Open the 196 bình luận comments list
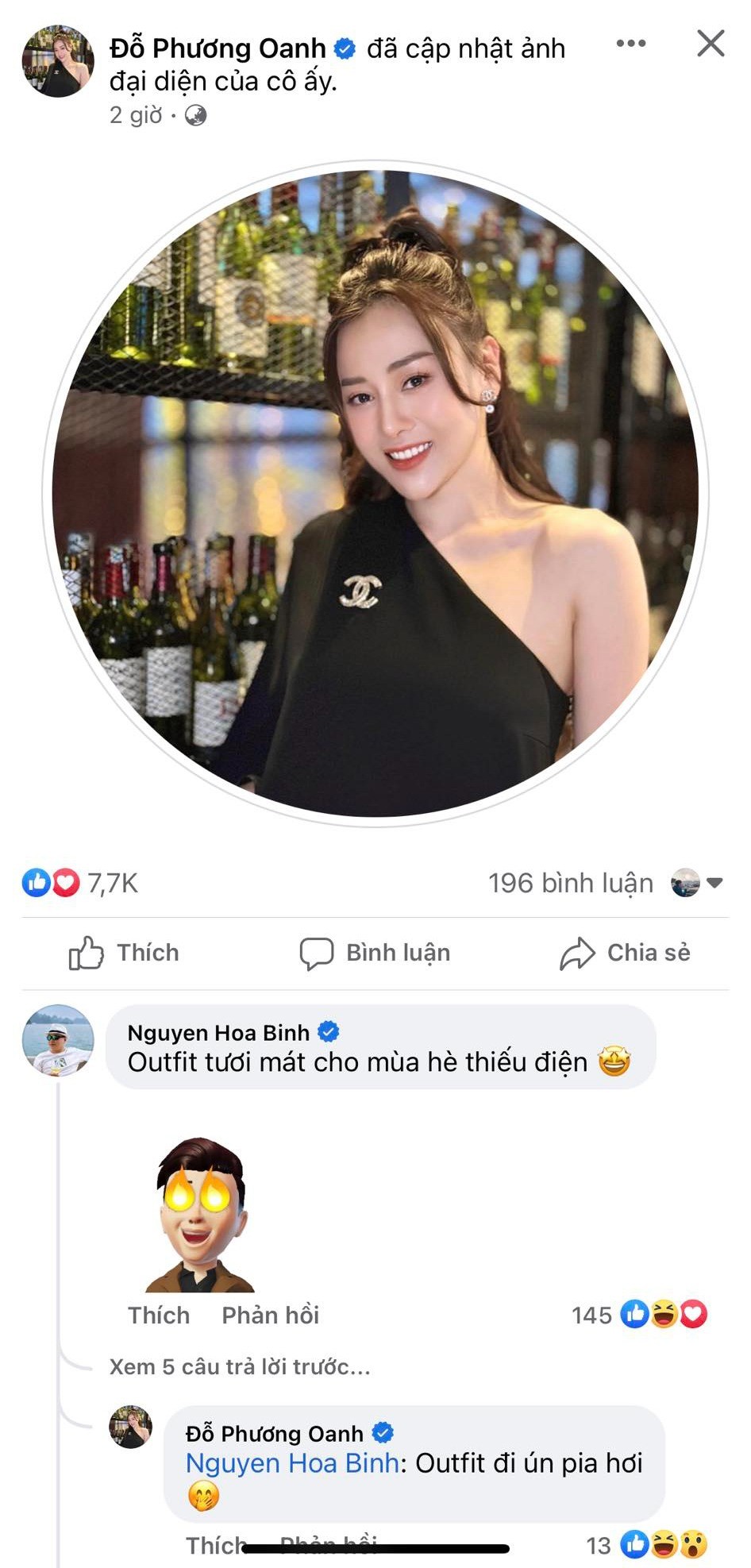Image resolution: width=751 pixels, height=1568 pixels. pos(570,883)
